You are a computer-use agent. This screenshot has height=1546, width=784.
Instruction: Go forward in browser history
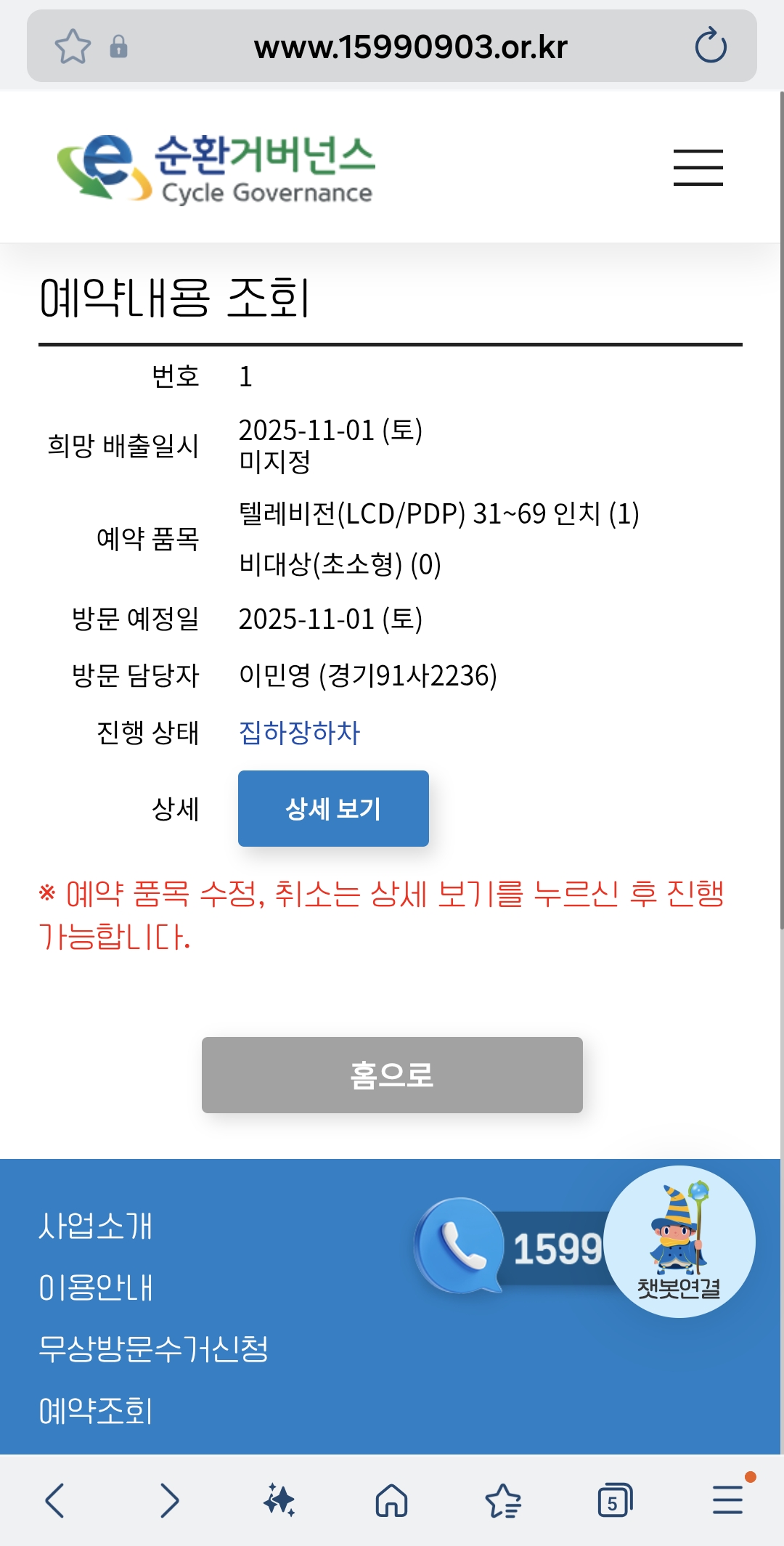[x=168, y=1500]
